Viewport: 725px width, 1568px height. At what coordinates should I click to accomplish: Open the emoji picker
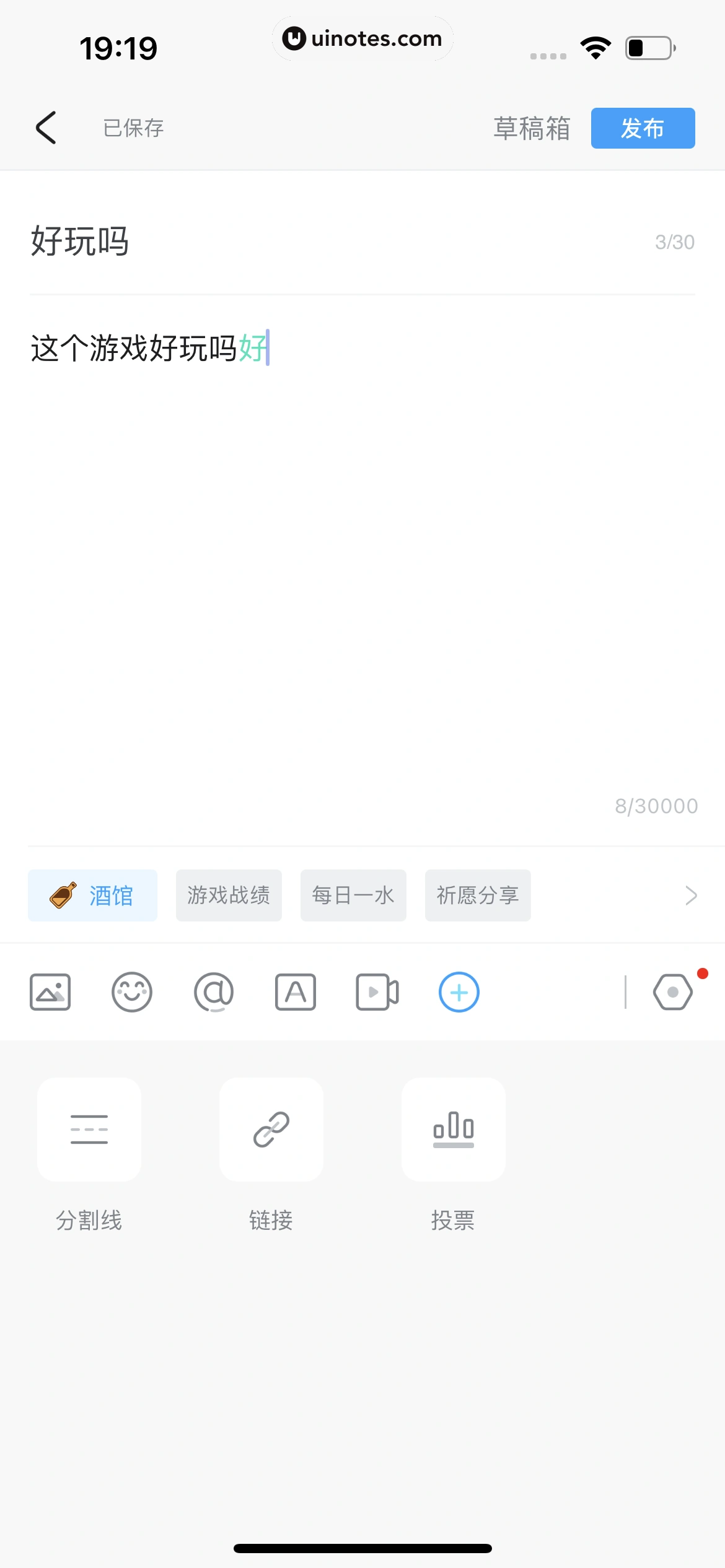click(x=132, y=991)
